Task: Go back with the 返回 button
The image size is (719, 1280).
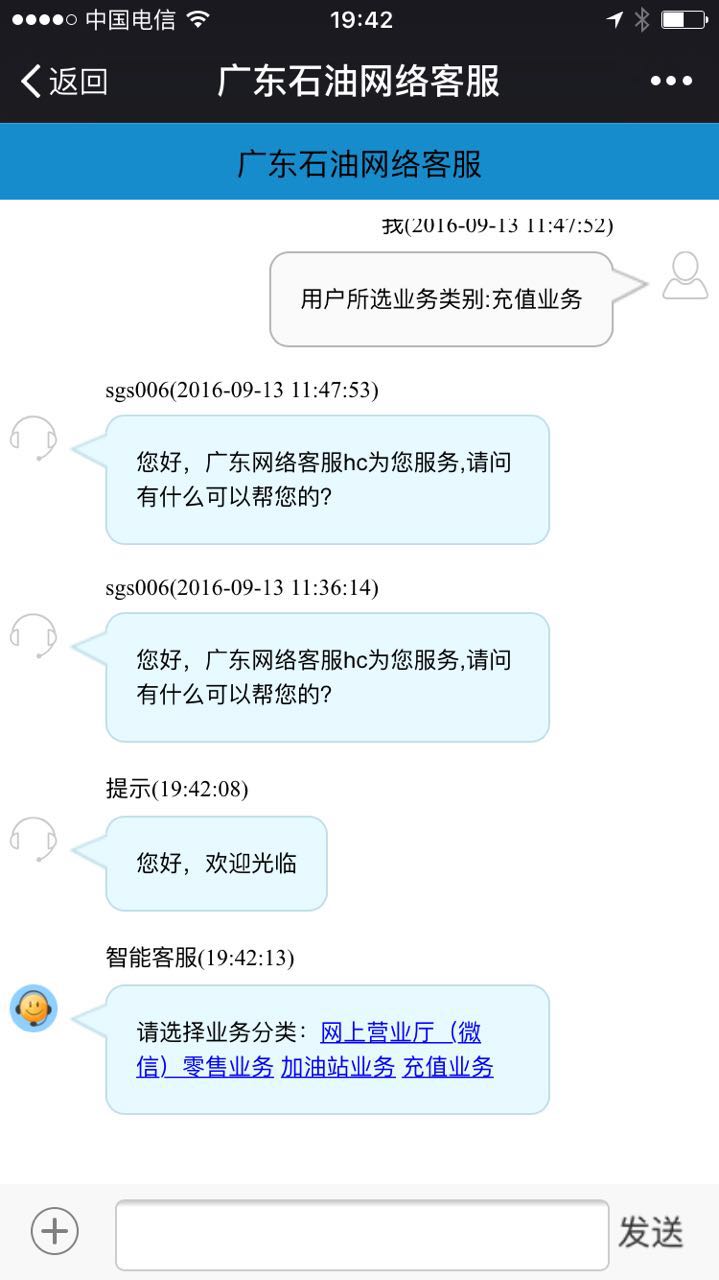Action: (64, 81)
